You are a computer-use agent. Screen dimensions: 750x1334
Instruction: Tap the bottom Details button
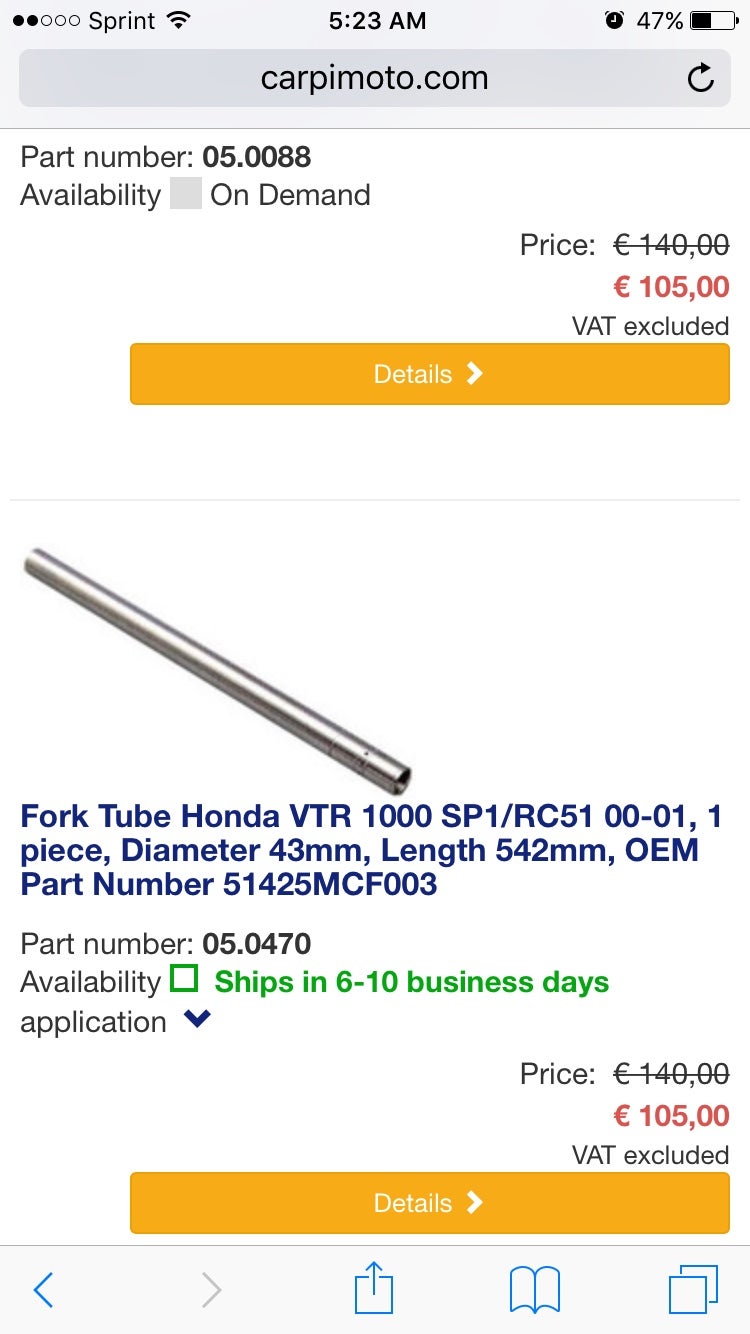[430, 1203]
